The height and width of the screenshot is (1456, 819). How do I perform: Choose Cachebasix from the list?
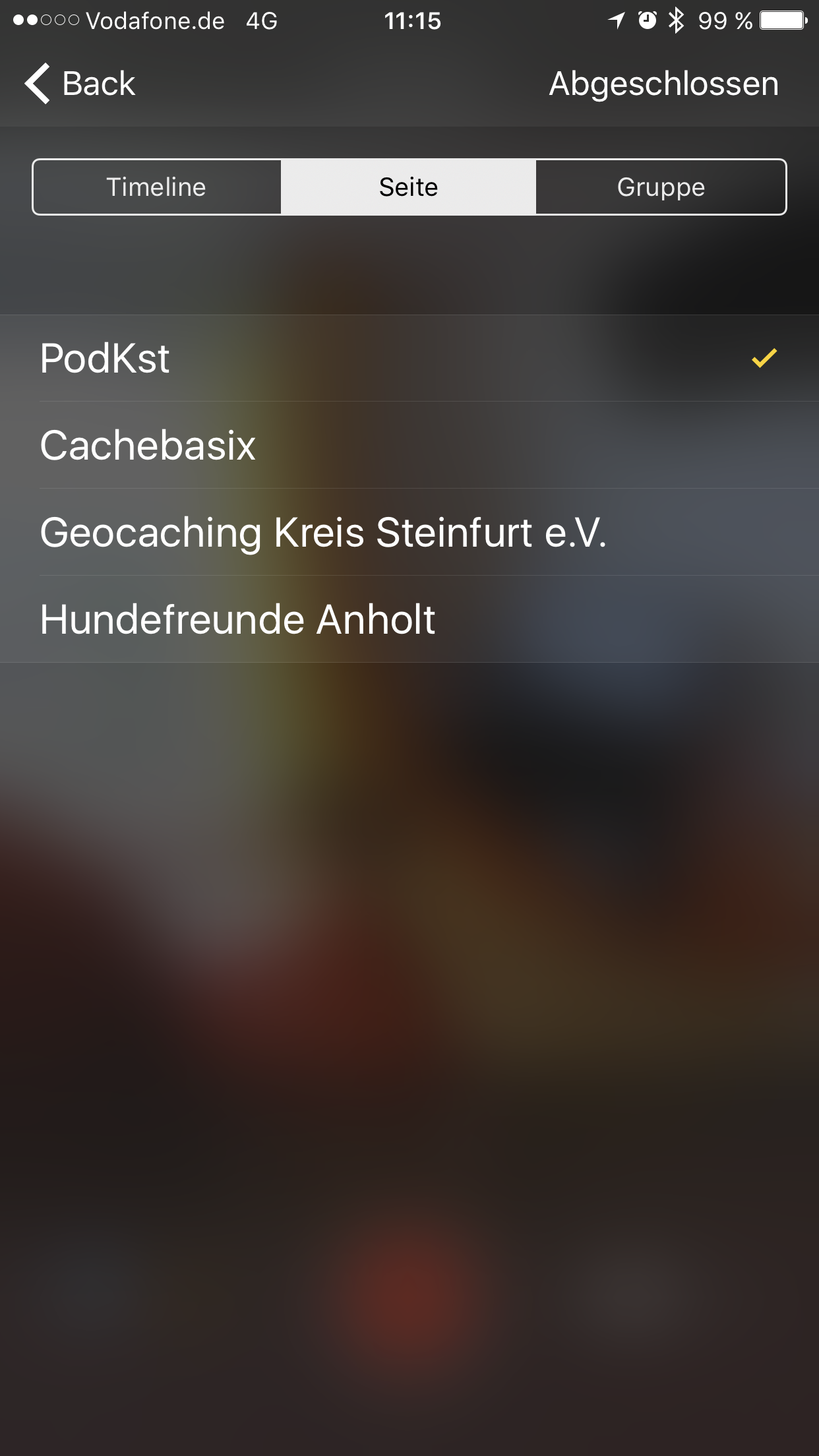pyautogui.click(x=409, y=445)
